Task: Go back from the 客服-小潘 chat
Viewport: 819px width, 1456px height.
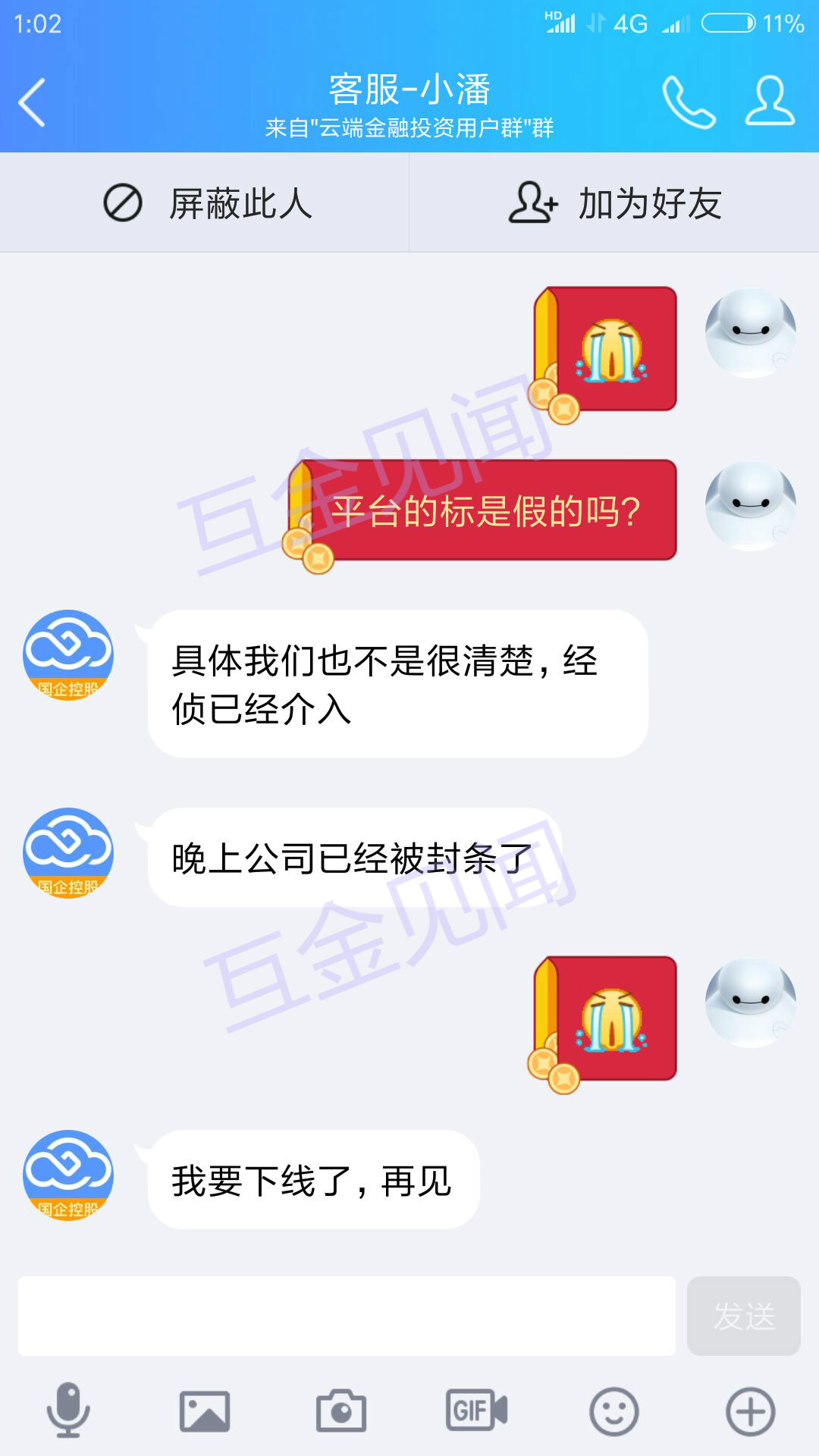Action: [x=32, y=102]
